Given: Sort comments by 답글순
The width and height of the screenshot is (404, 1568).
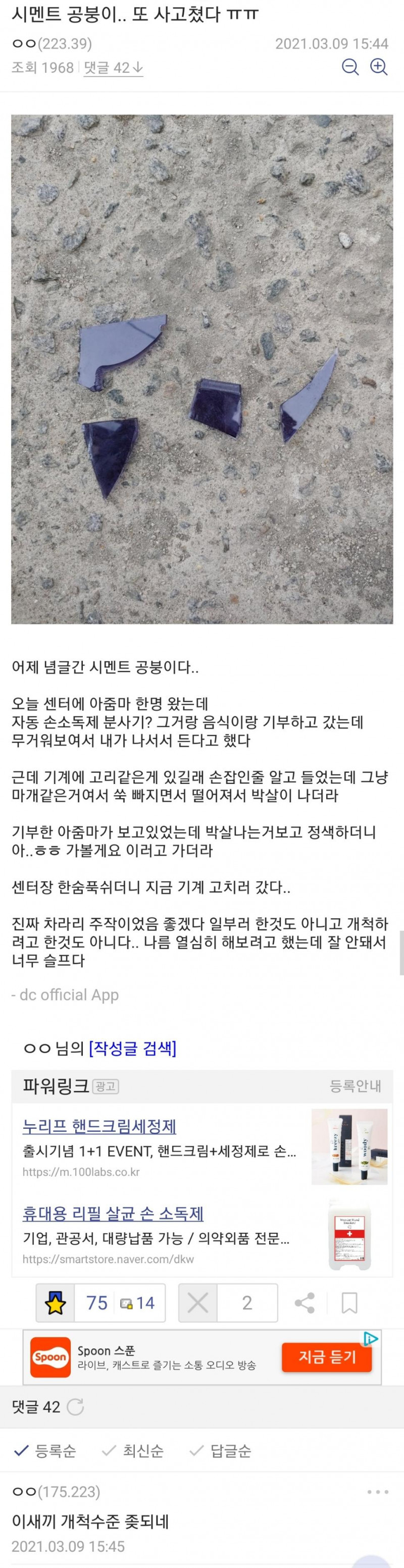Looking at the screenshot, I should click(221, 1451).
